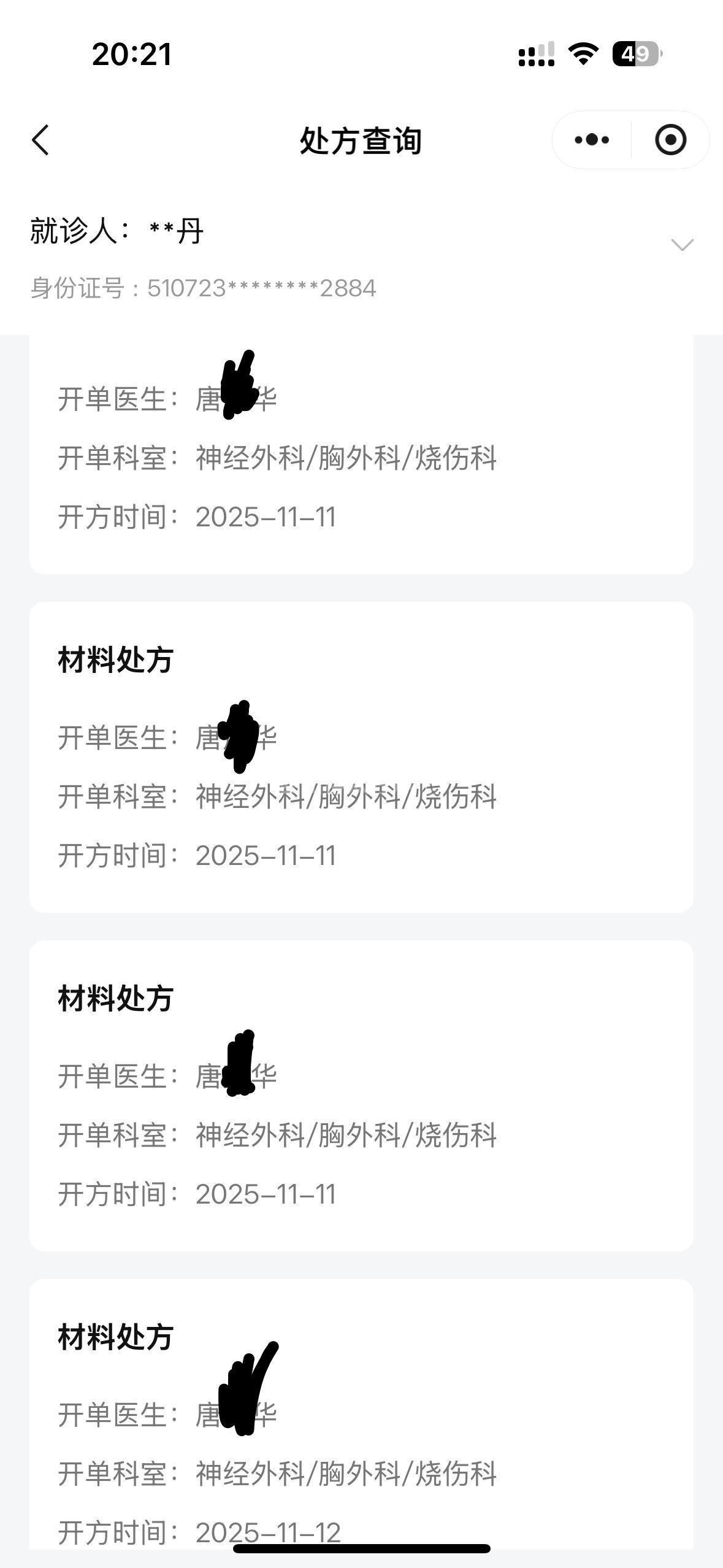This screenshot has height=1568, width=723.
Task: Close the mini program with the circle button
Action: (670, 140)
